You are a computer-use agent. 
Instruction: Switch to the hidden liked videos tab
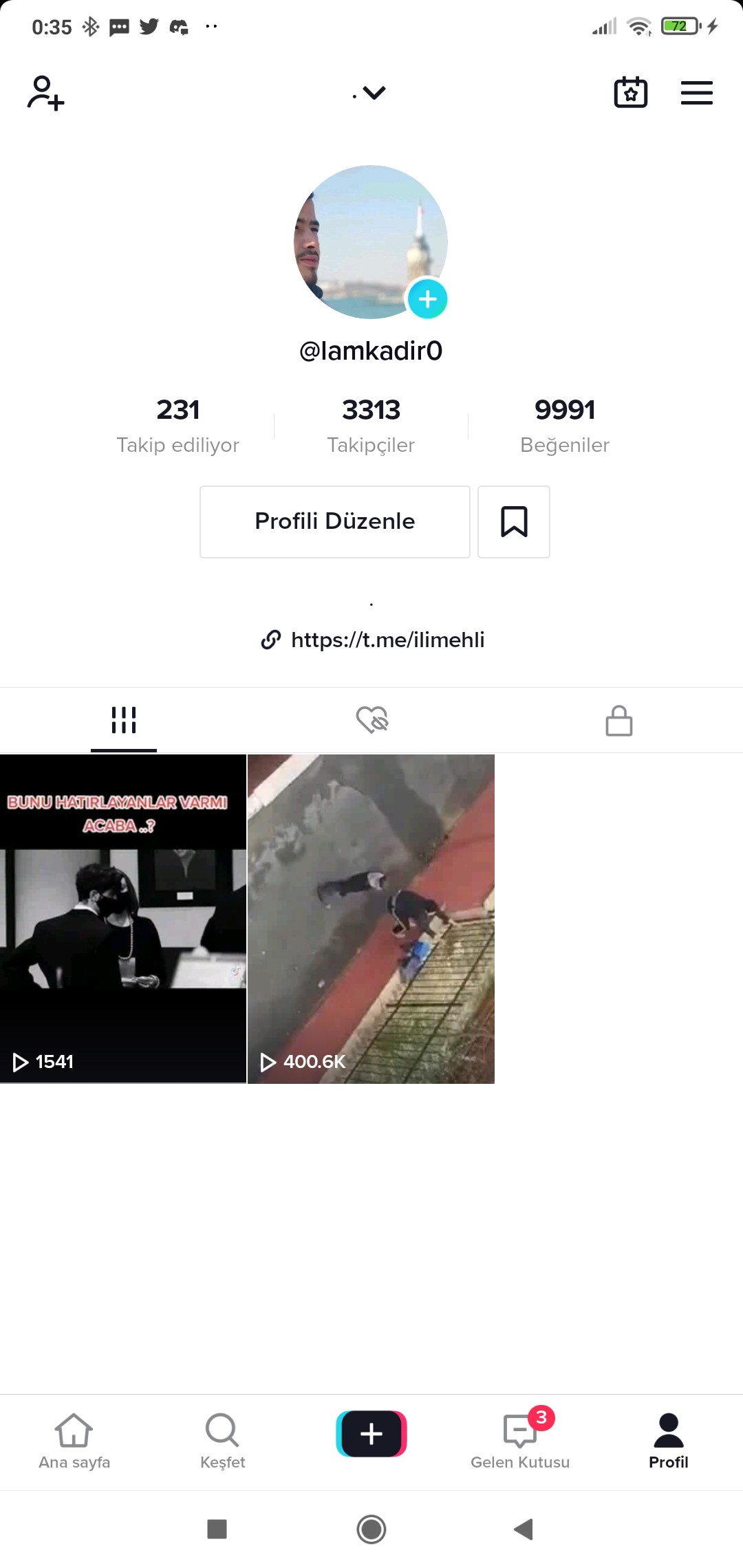point(372,720)
